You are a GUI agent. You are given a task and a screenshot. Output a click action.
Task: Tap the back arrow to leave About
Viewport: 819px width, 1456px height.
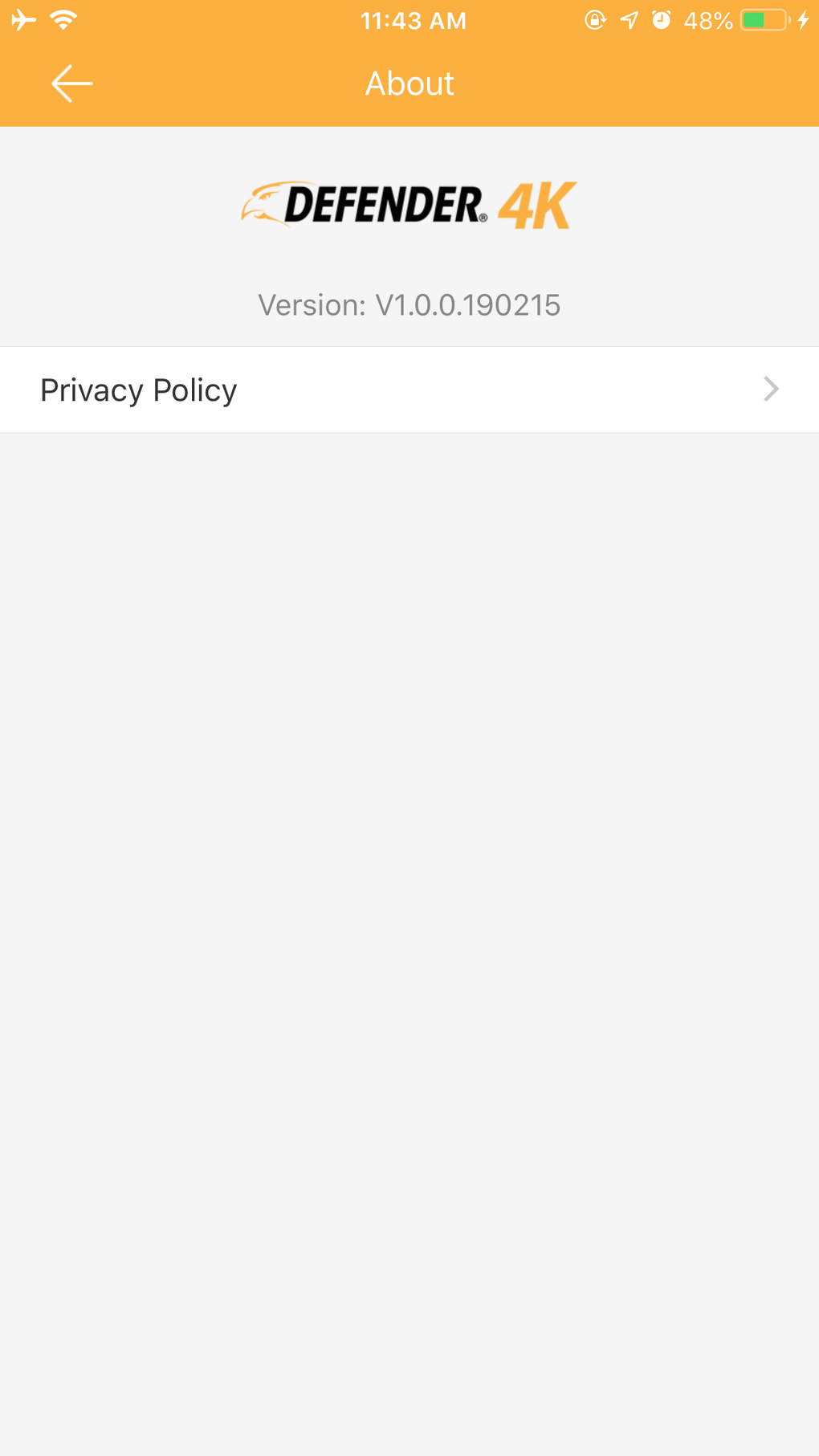pyautogui.click(x=71, y=83)
